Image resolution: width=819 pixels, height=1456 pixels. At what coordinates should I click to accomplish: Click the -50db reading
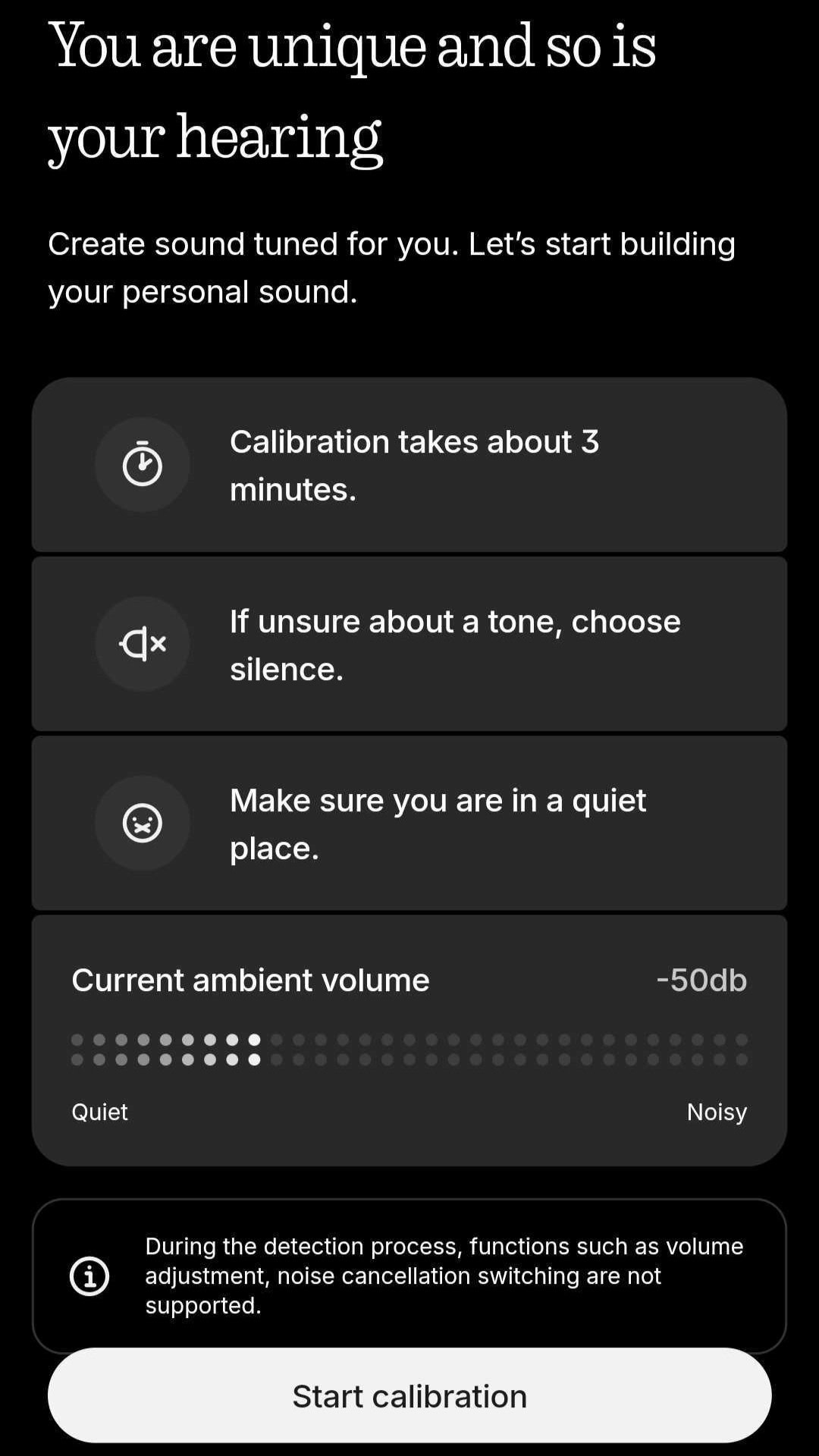pos(701,979)
